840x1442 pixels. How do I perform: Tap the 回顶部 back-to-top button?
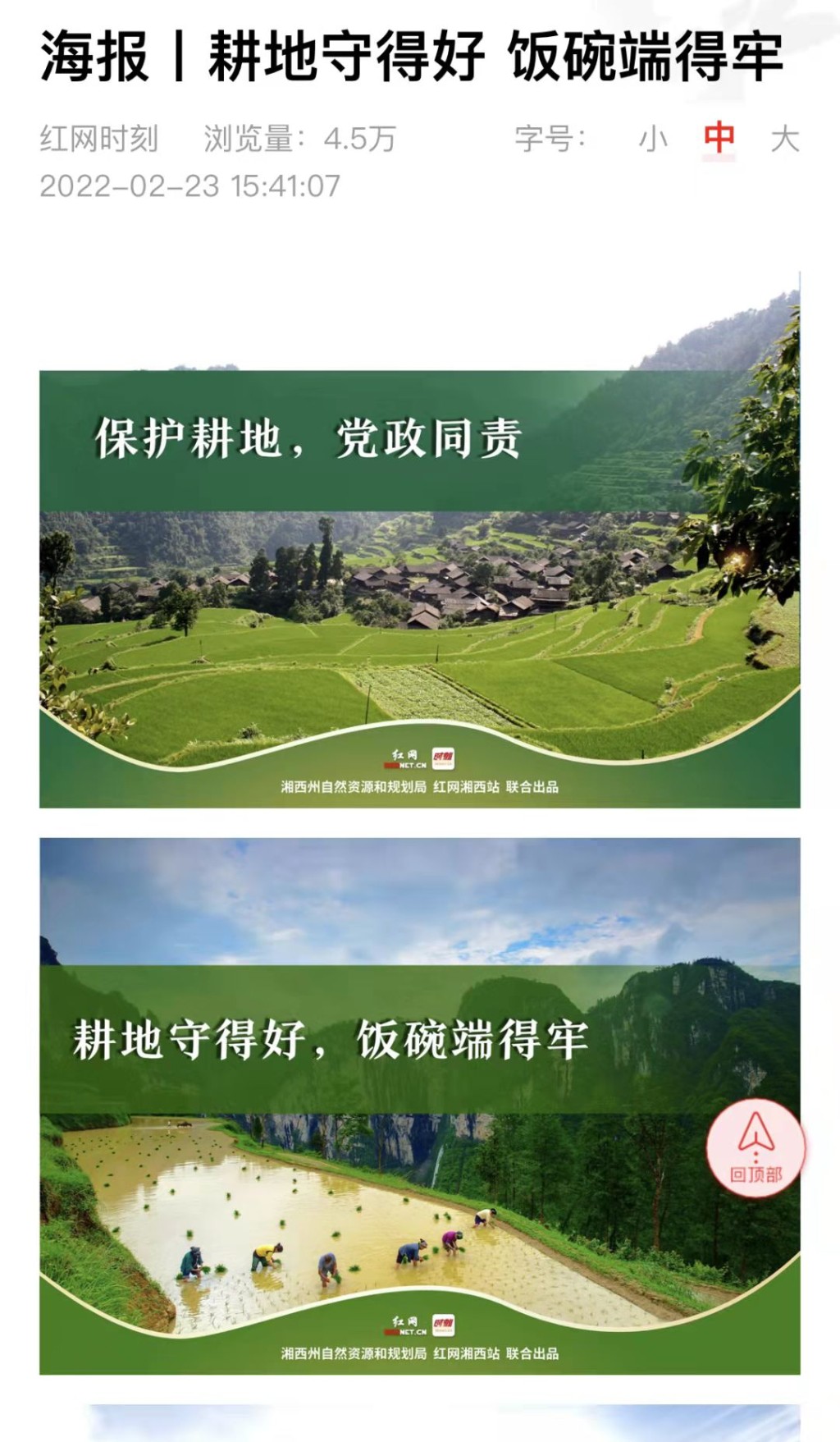756,1147
